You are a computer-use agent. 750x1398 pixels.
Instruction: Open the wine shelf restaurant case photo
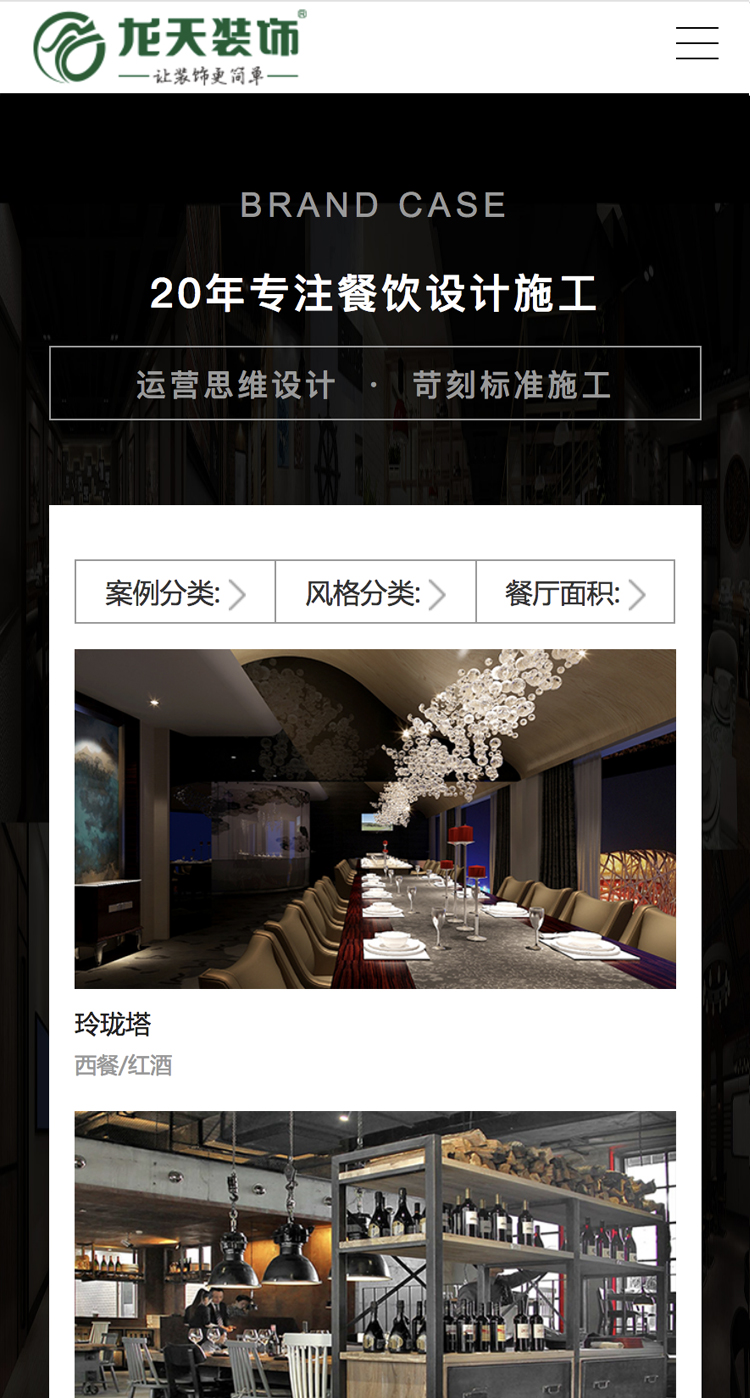pos(375,1254)
